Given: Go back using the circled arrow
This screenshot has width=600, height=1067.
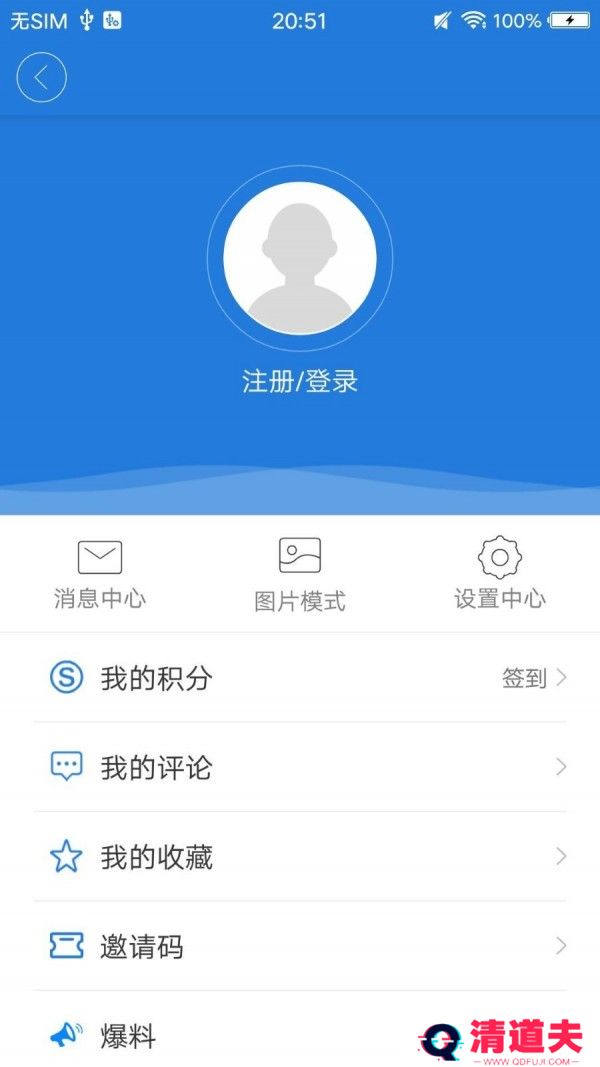Looking at the screenshot, I should 41,78.
